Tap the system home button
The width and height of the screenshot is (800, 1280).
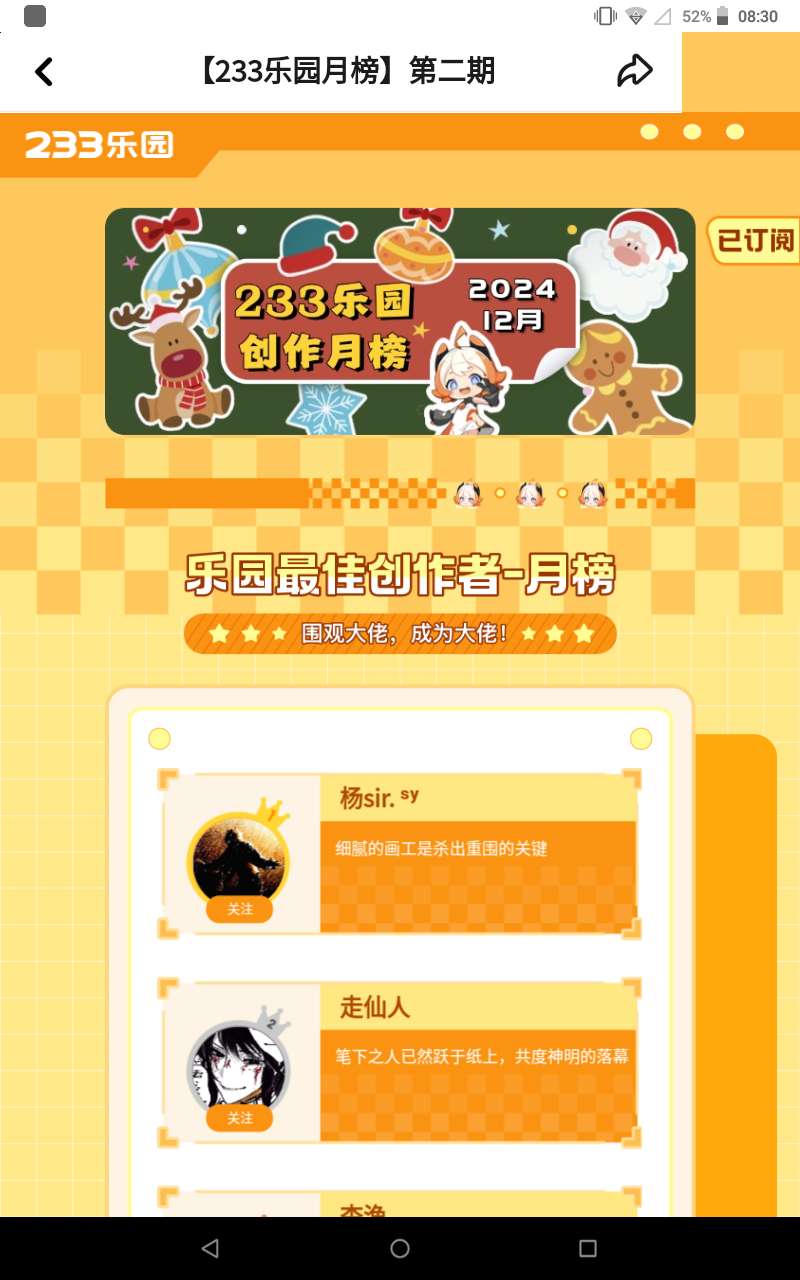click(400, 1248)
